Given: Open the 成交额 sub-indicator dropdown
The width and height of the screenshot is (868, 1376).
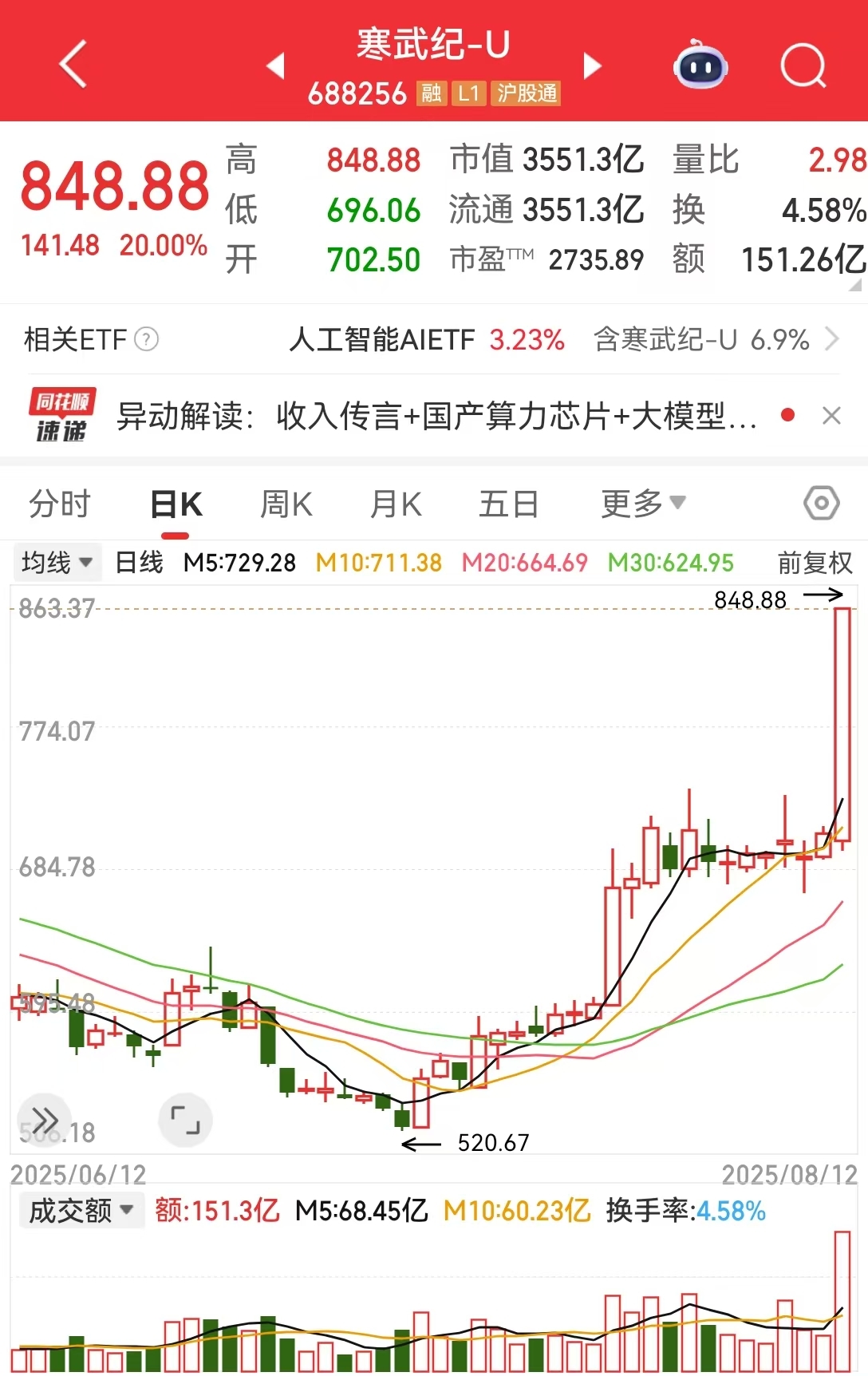Looking at the screenshot, I should tap(80, 1211).
